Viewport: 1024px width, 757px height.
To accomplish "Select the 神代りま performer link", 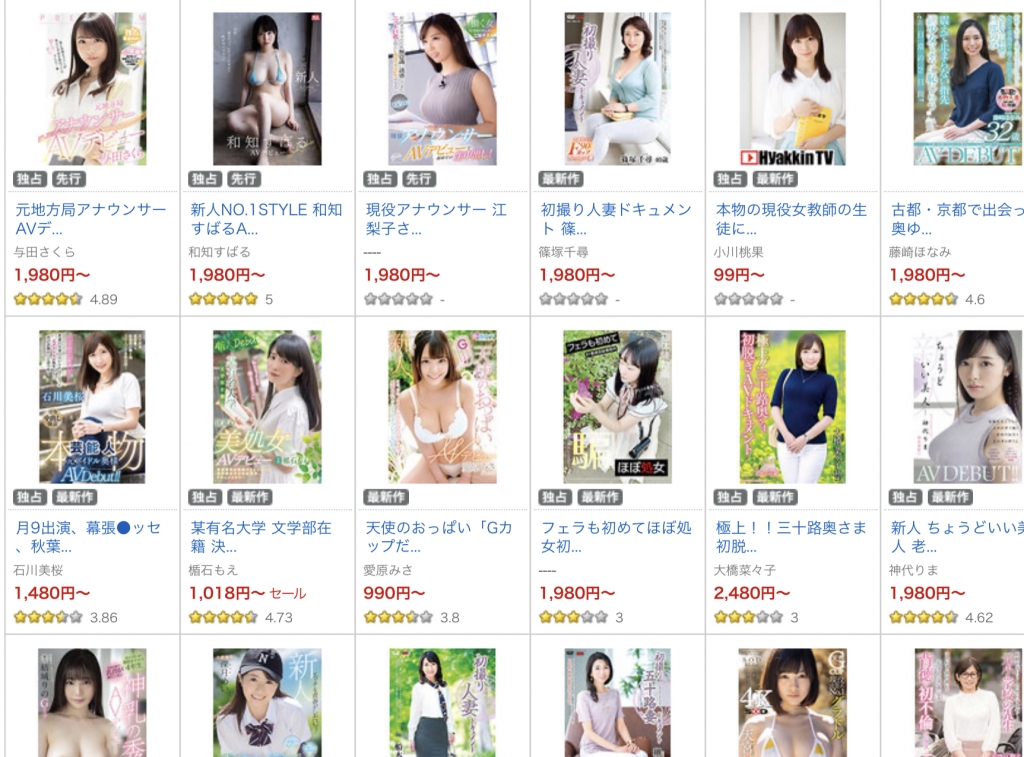I will 912,570.
